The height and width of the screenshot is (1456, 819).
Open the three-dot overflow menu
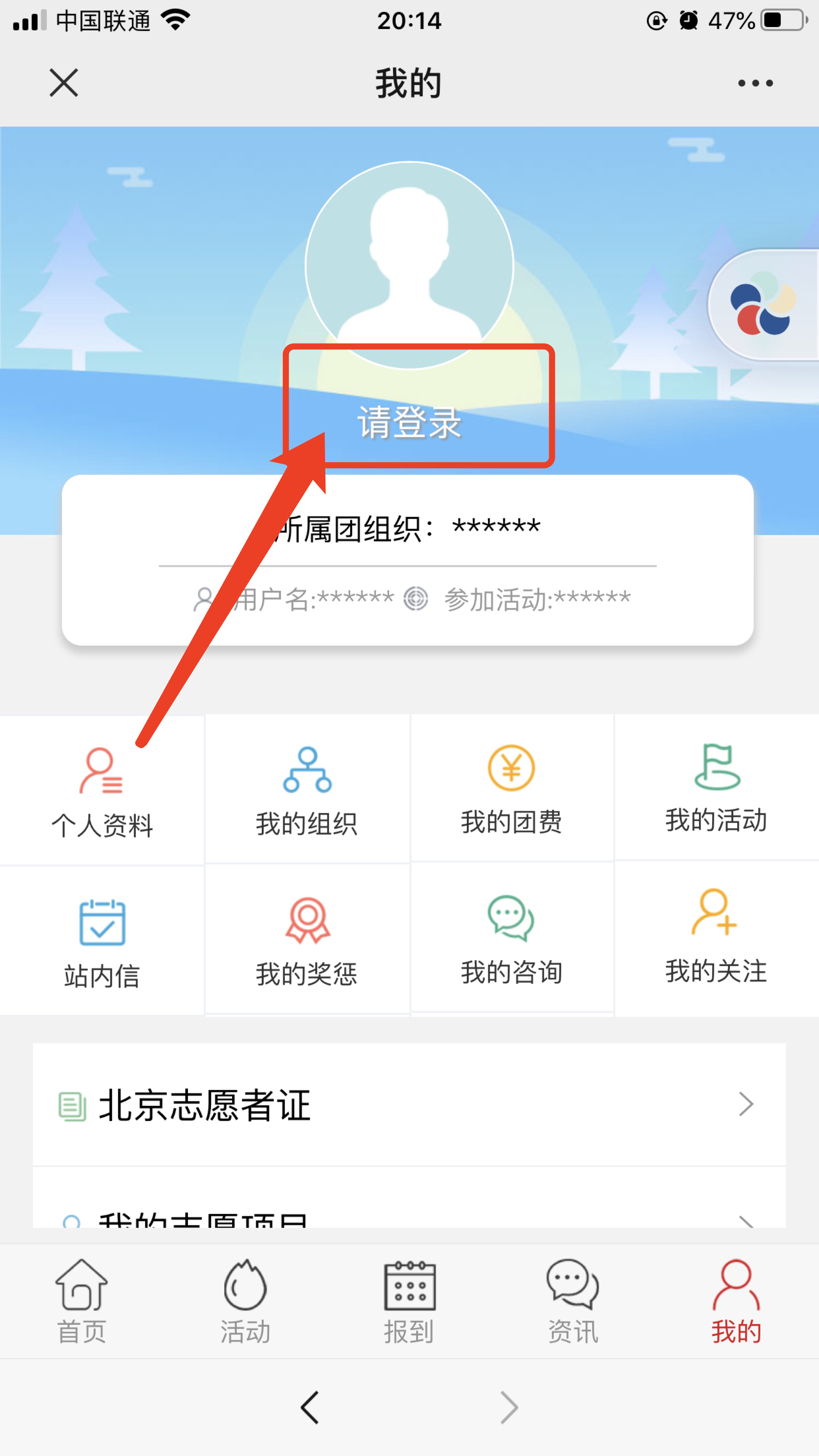click(755, 83)
